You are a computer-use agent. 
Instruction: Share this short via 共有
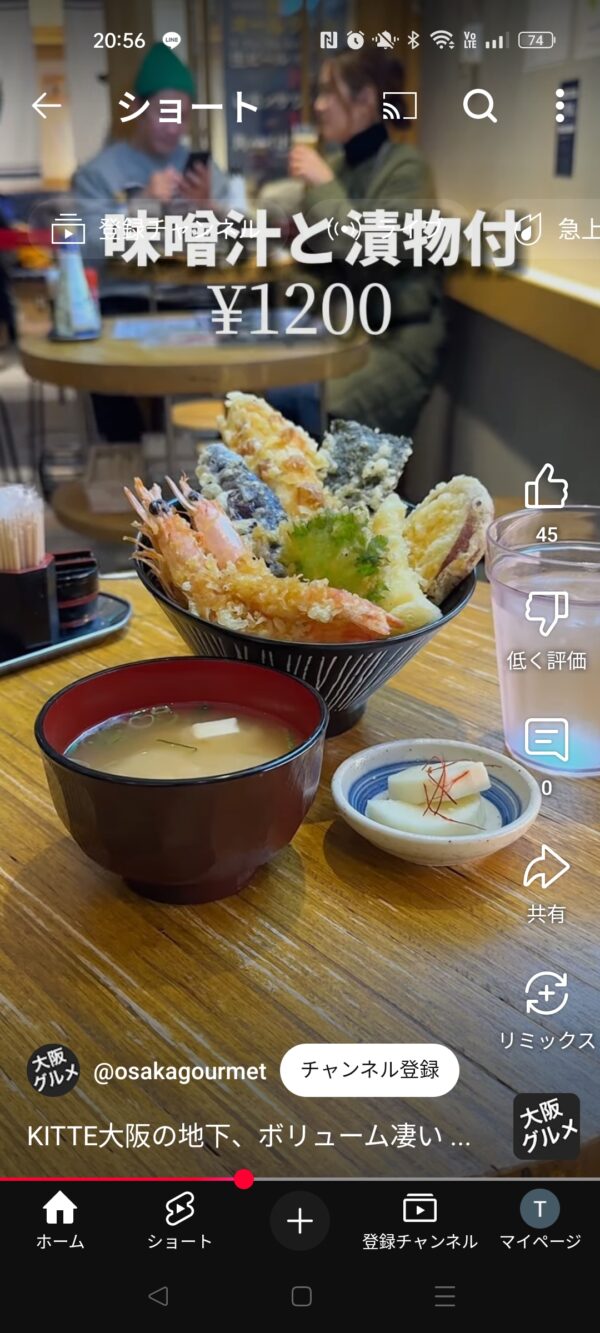pos(546,869)
